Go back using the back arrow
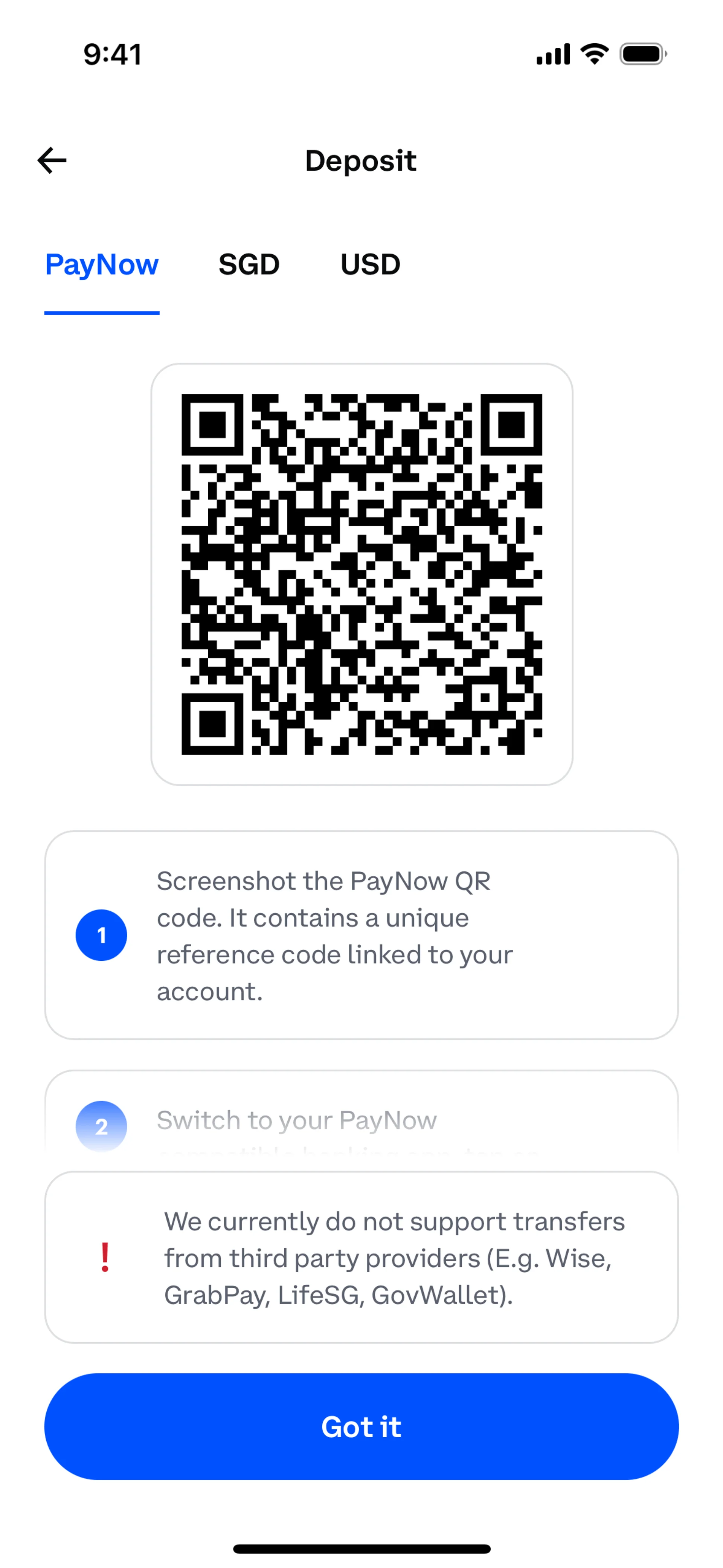723x1568 pixels. pos(52,161)
